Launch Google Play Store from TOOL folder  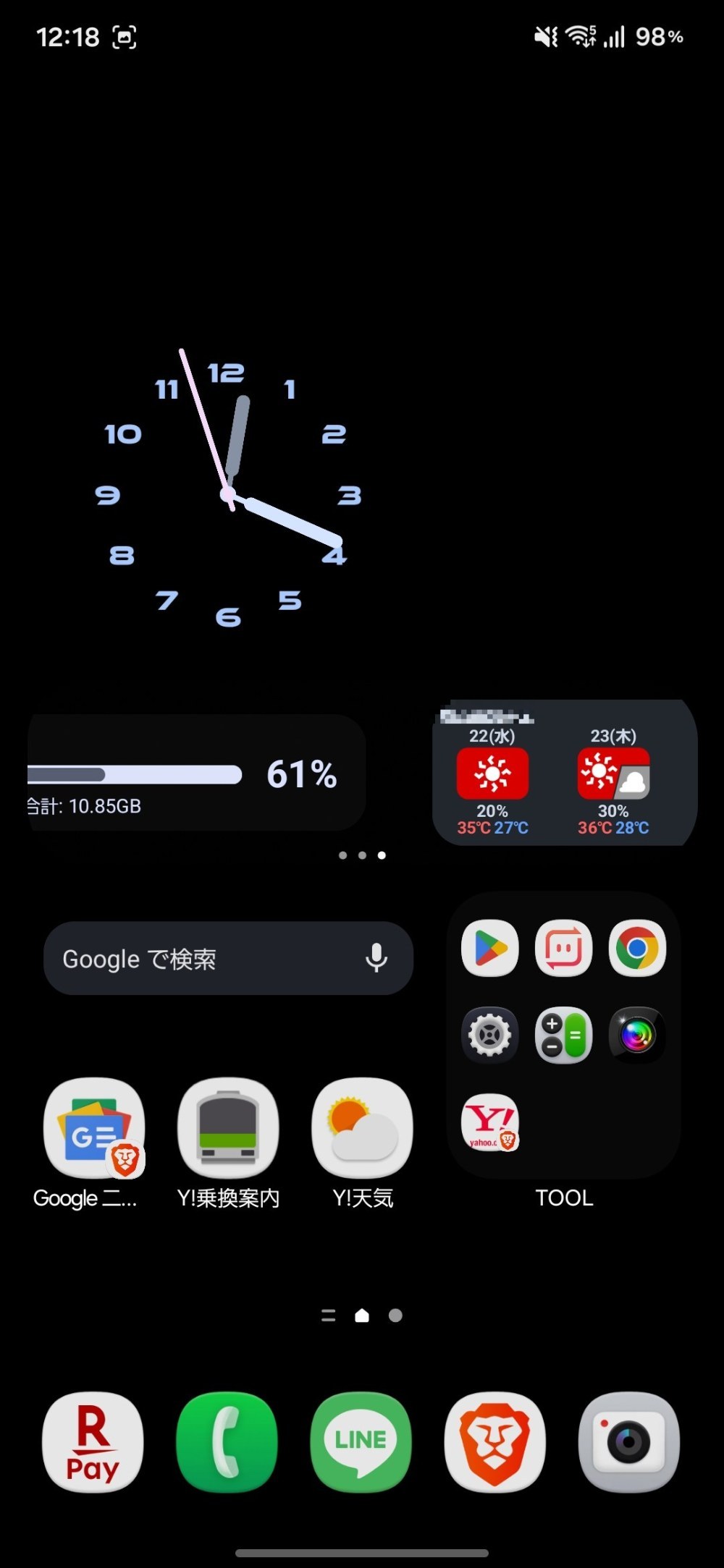pyautogui.click(x=490, y=949)
